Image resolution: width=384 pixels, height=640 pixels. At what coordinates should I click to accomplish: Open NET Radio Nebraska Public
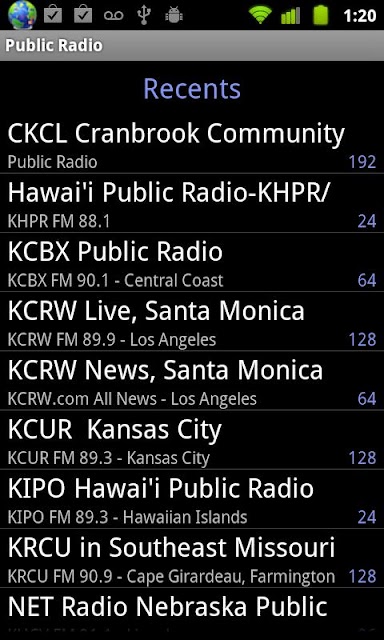192,614
